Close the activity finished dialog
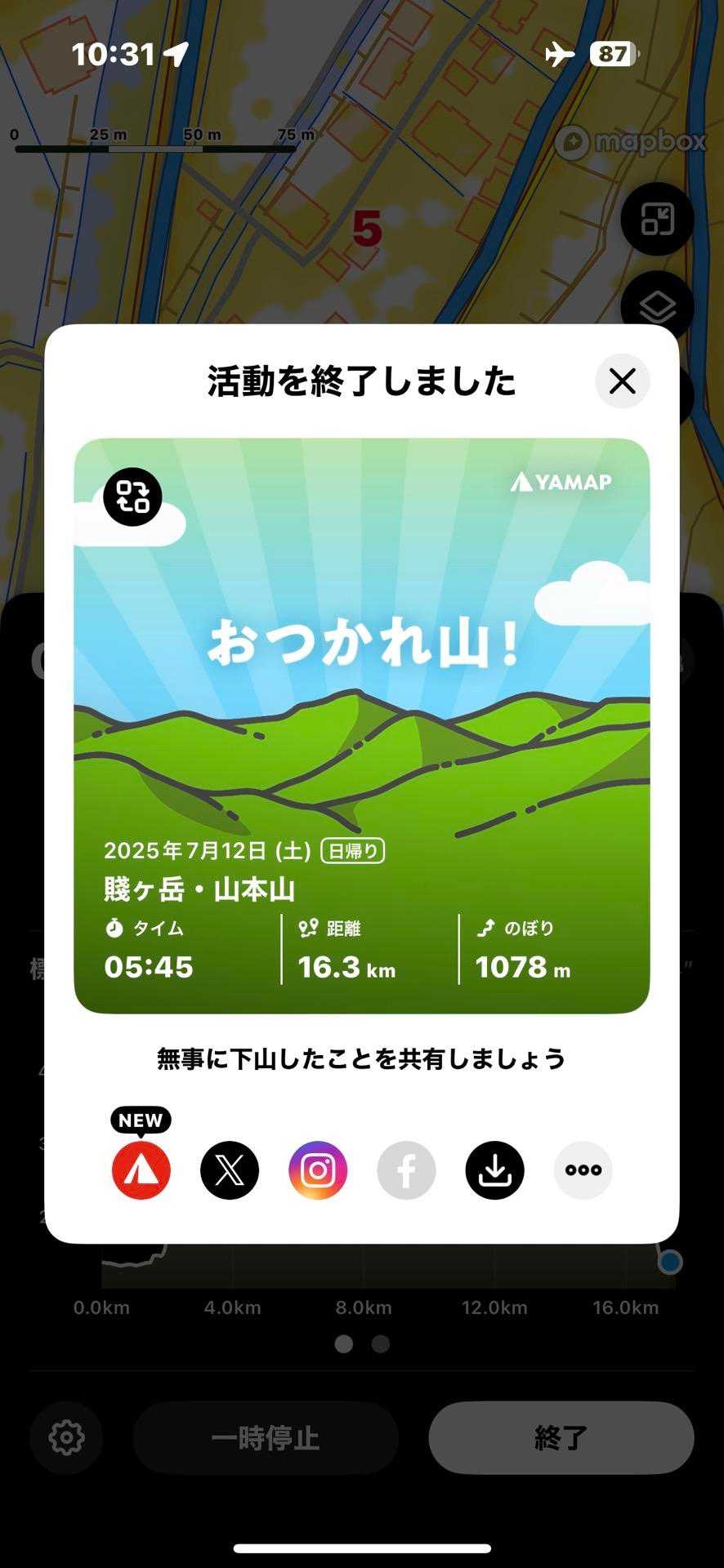This screenshot has width=724, height=1568. coord(622,381)
